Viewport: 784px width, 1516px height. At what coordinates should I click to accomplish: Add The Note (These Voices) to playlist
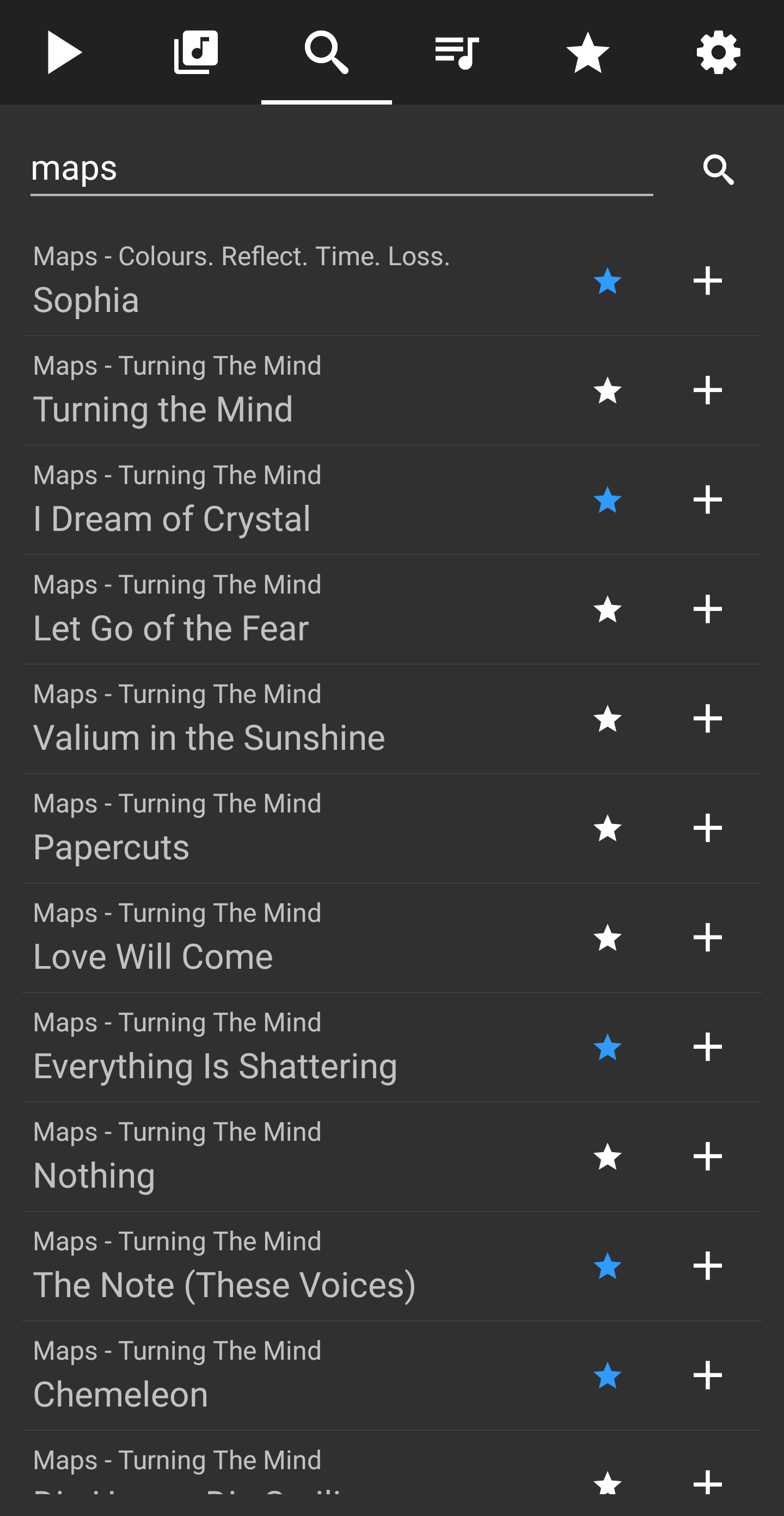(x=707, y=1267)
